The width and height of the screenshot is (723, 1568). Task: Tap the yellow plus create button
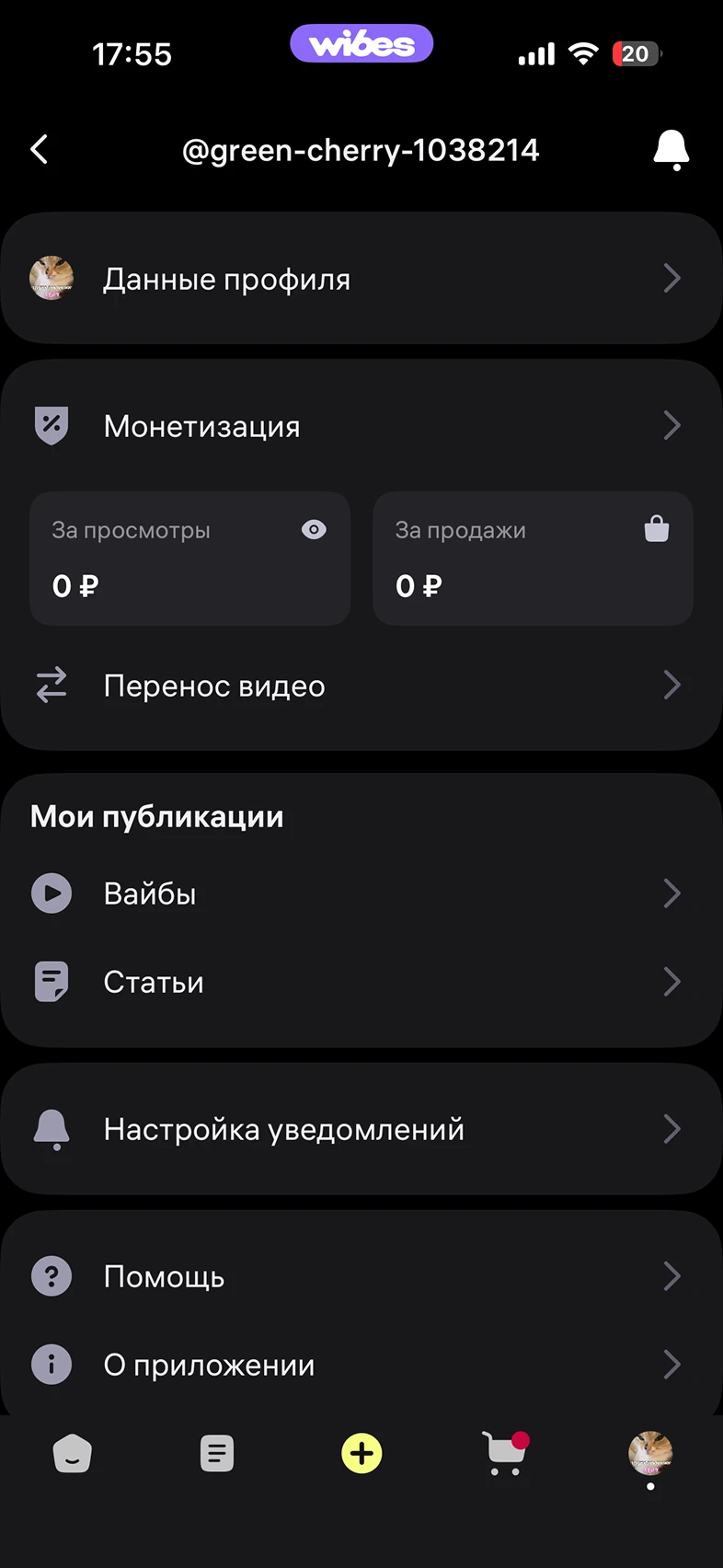361,1454
